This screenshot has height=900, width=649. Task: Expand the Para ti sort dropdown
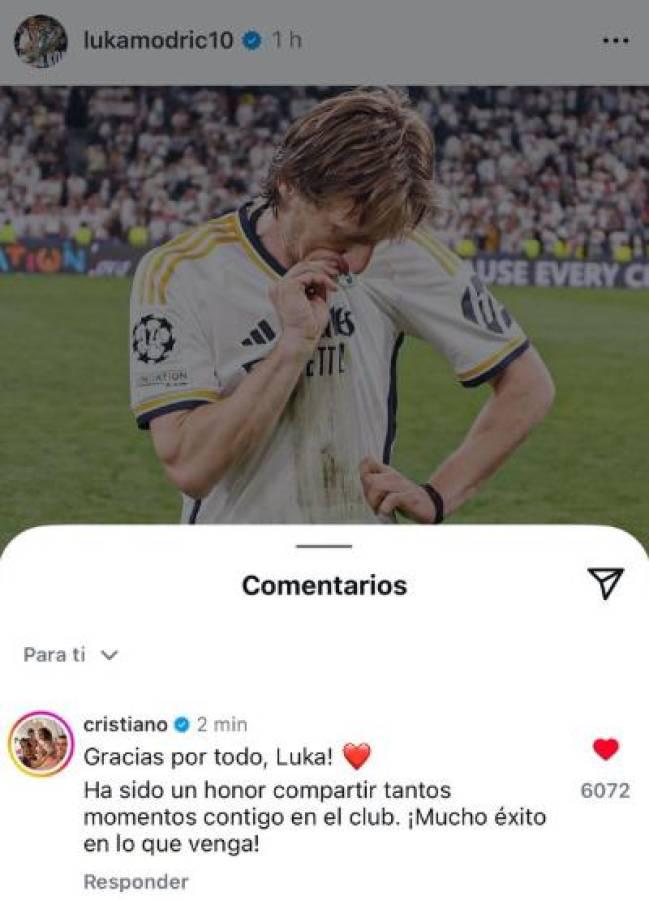[x=71, y=655]
